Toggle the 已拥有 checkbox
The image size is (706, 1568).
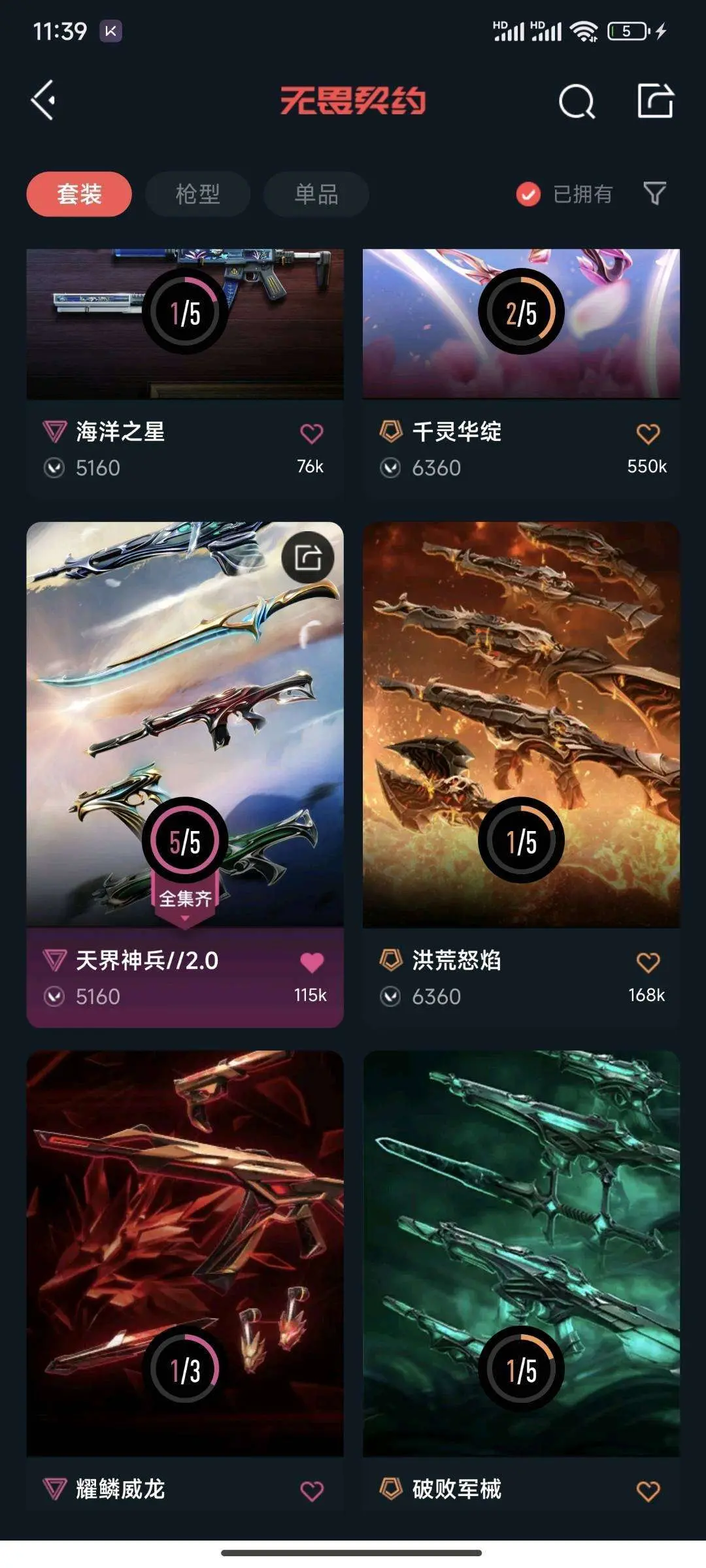pyautogui.click(x=528, y=194)
